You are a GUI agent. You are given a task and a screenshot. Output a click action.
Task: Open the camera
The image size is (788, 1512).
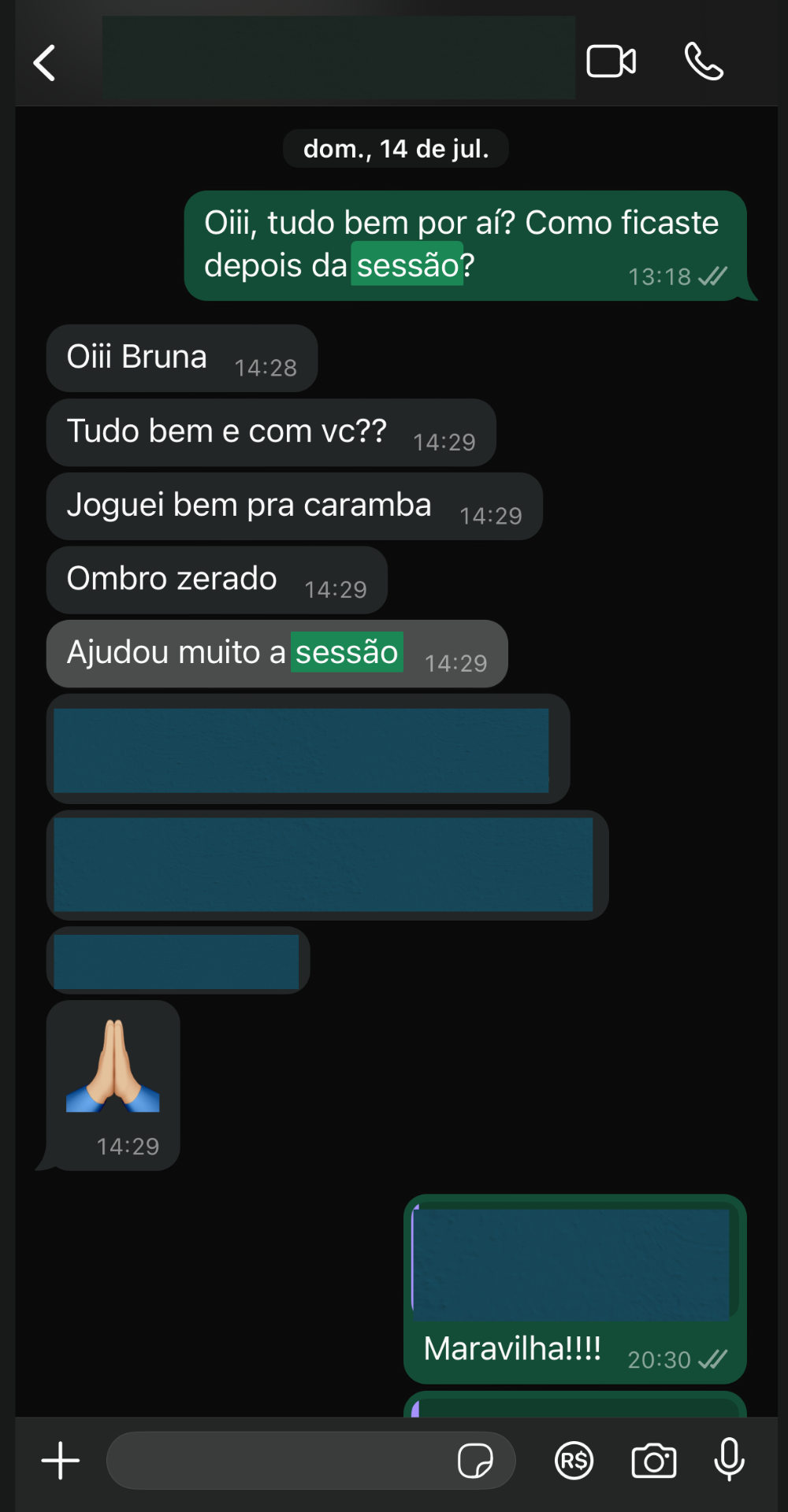click(654, 1461)
